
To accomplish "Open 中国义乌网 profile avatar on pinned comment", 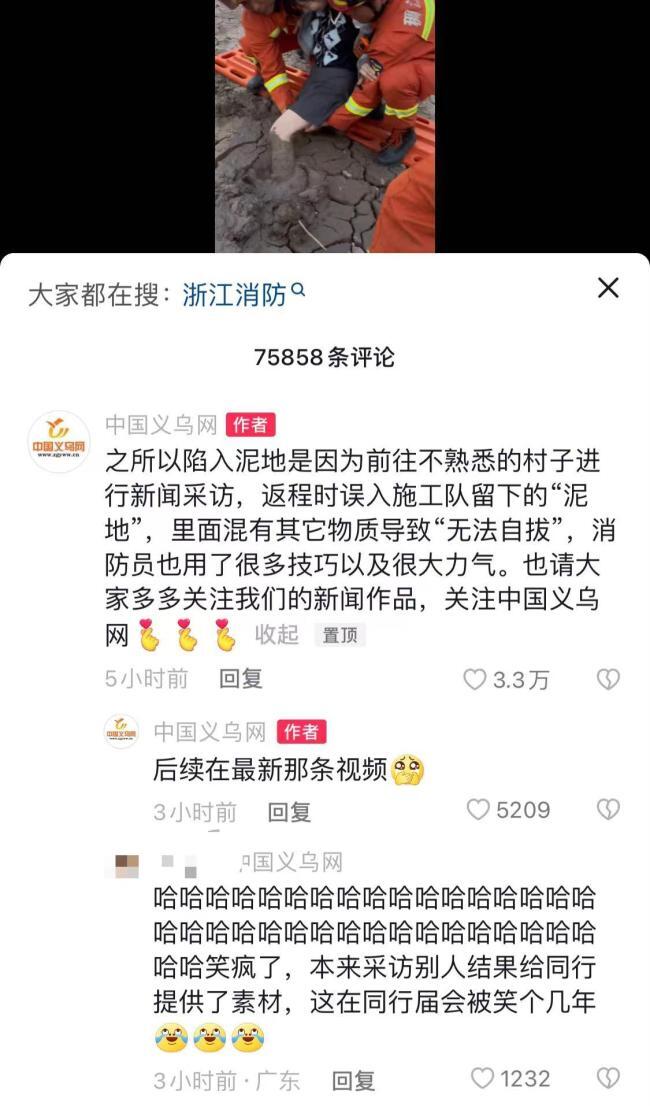I will pos(59,442).
